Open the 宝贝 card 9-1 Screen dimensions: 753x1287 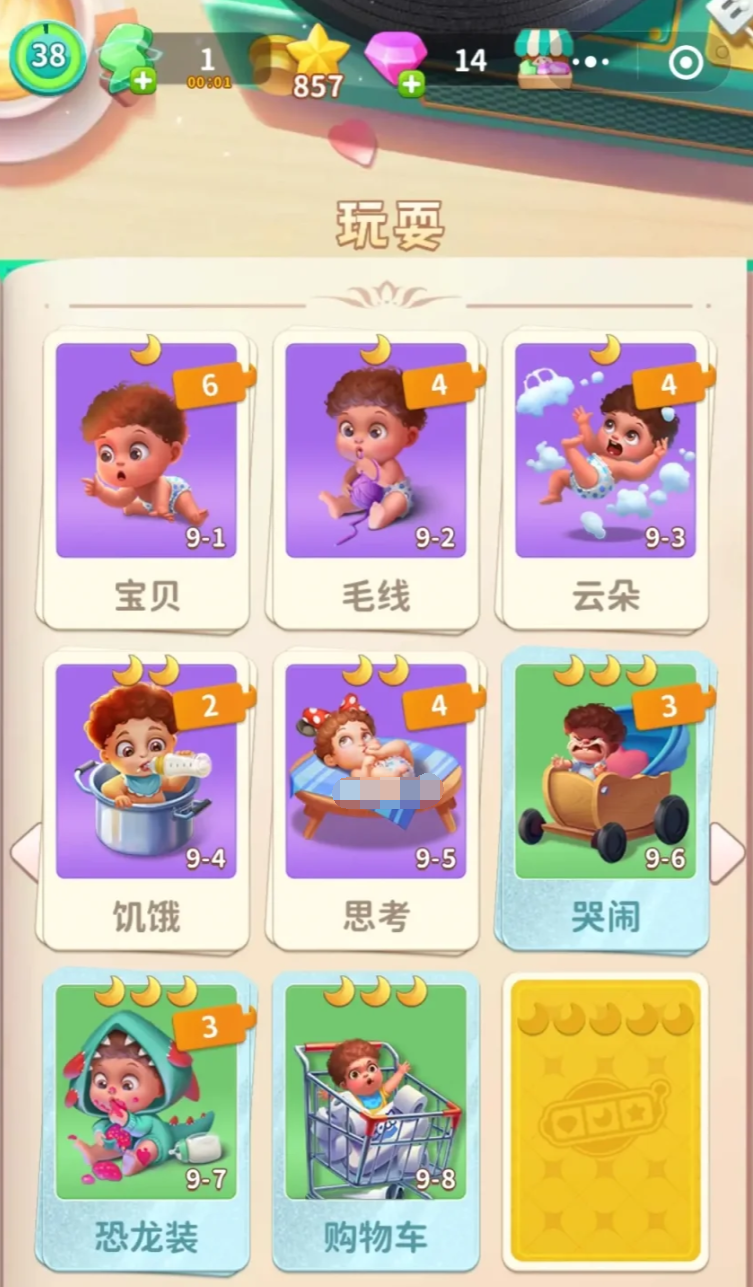[x=146, y=478]
